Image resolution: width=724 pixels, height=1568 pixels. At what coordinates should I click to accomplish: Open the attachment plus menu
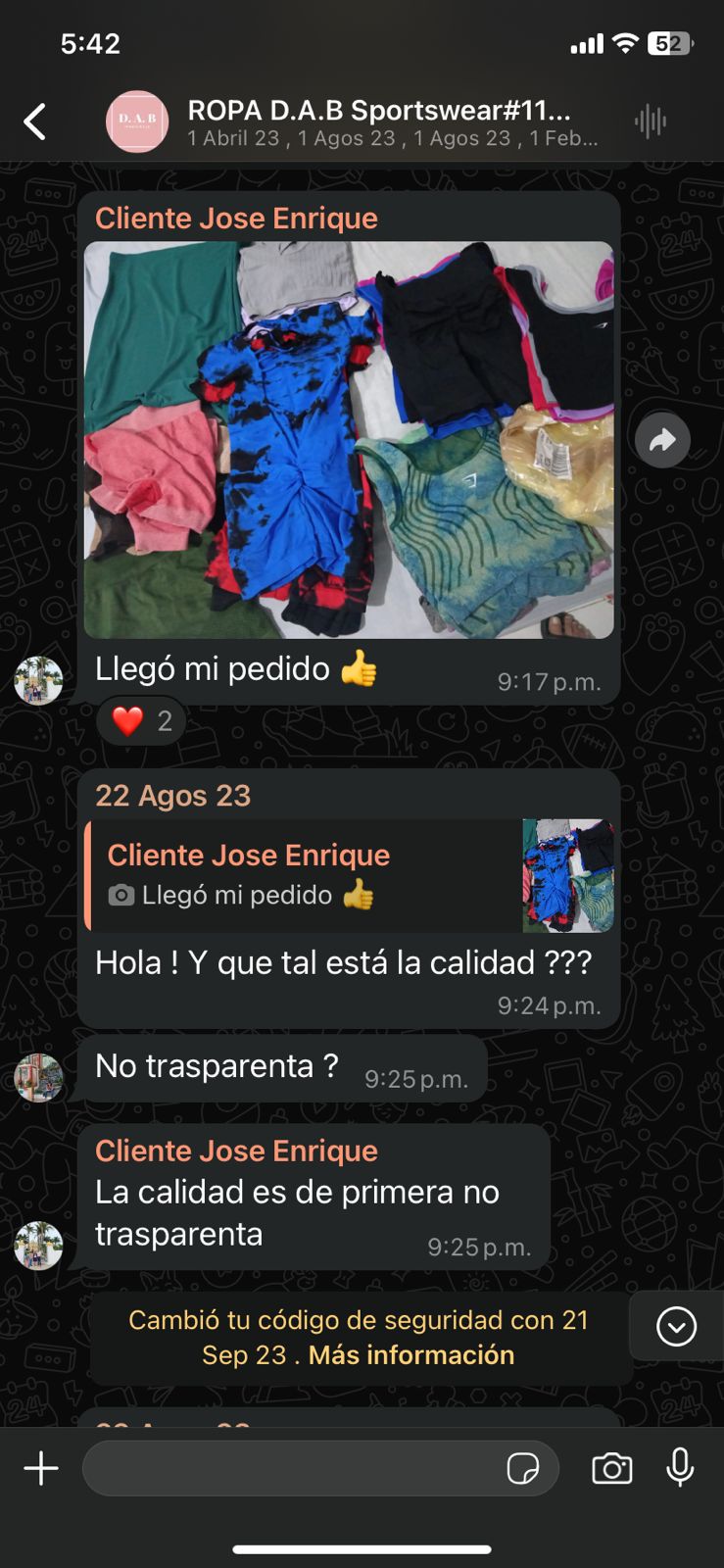[41, 1468]
